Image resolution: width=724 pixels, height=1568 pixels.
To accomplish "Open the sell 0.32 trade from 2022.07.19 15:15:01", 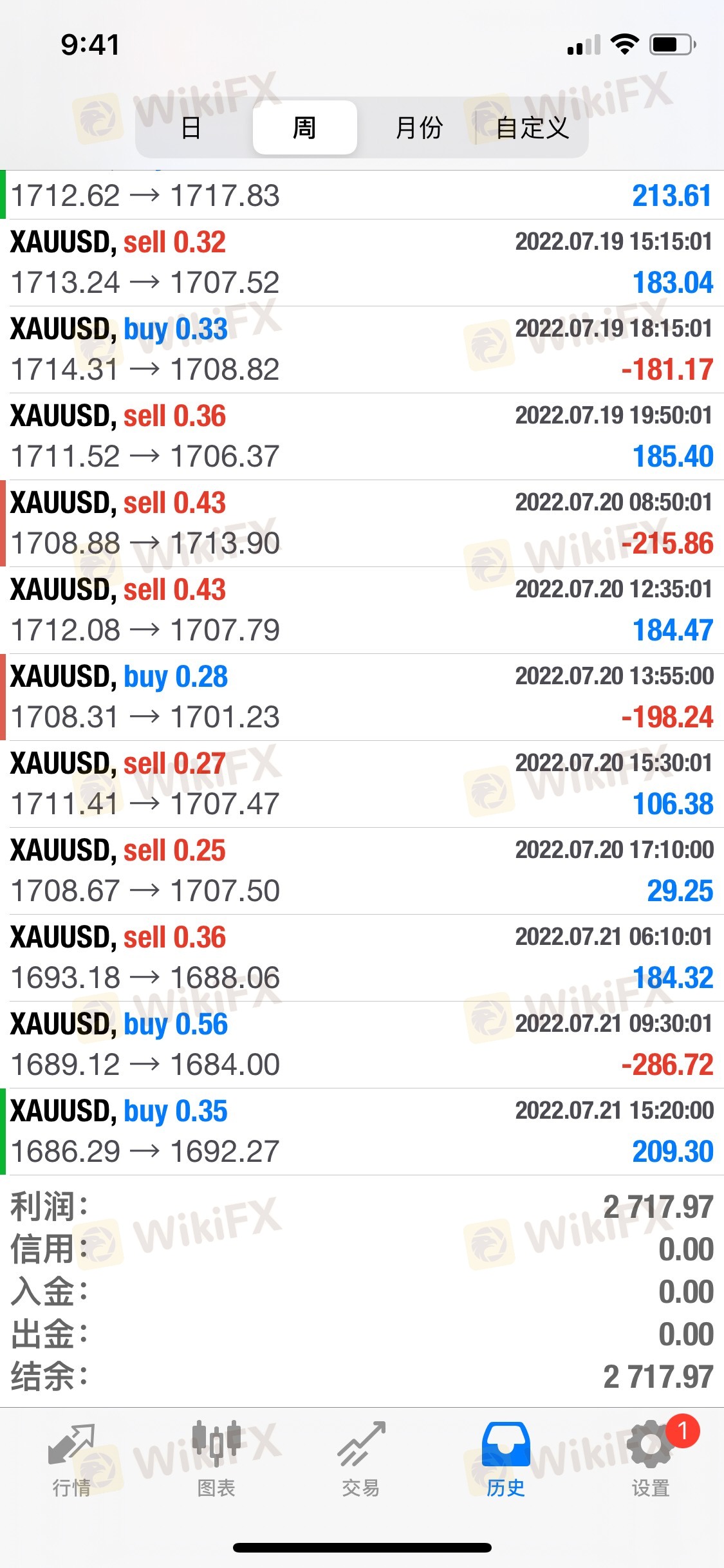I will point(362,263).
